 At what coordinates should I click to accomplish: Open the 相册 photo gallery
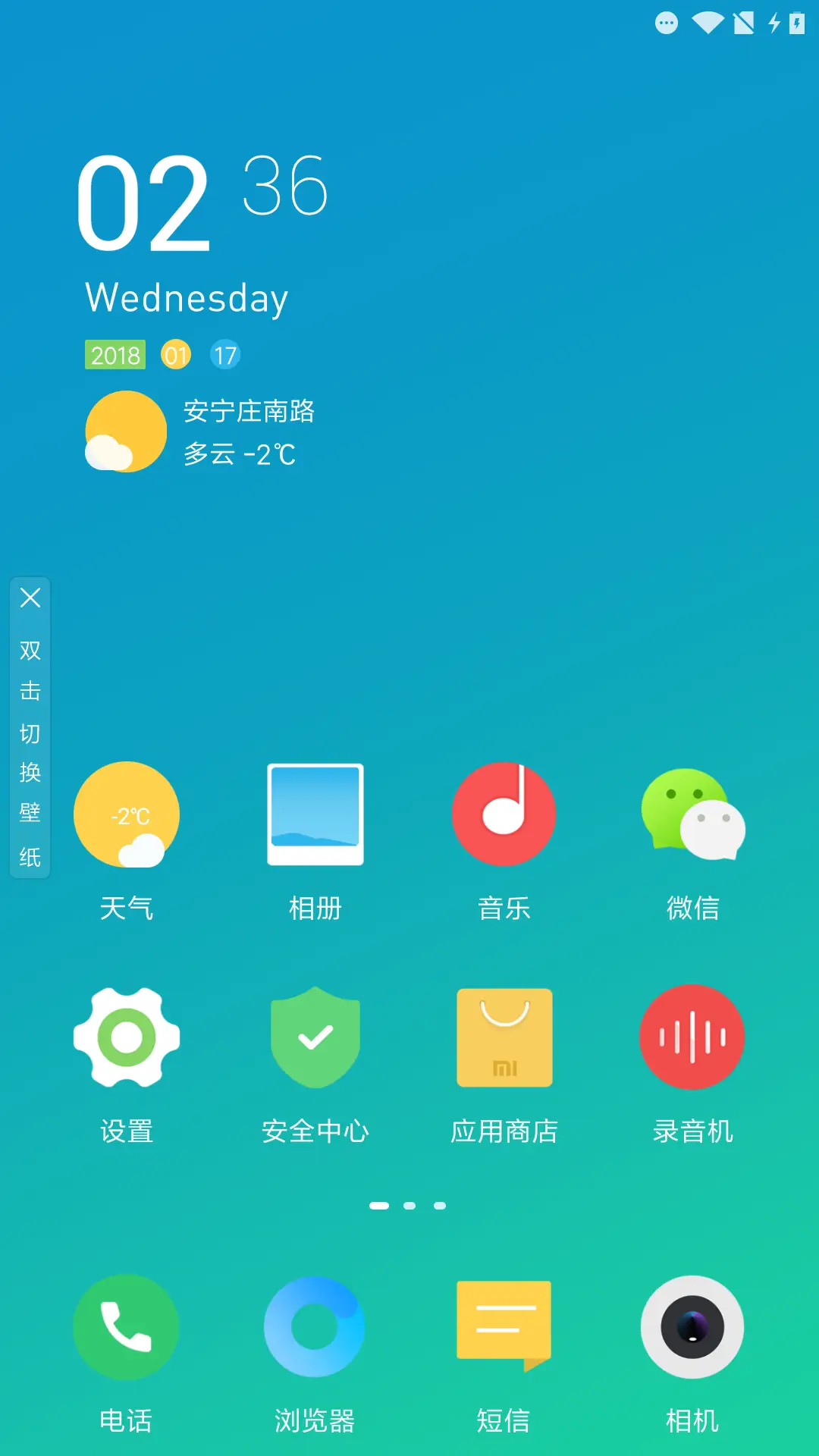pyautogui.click(x=315, y=814)
